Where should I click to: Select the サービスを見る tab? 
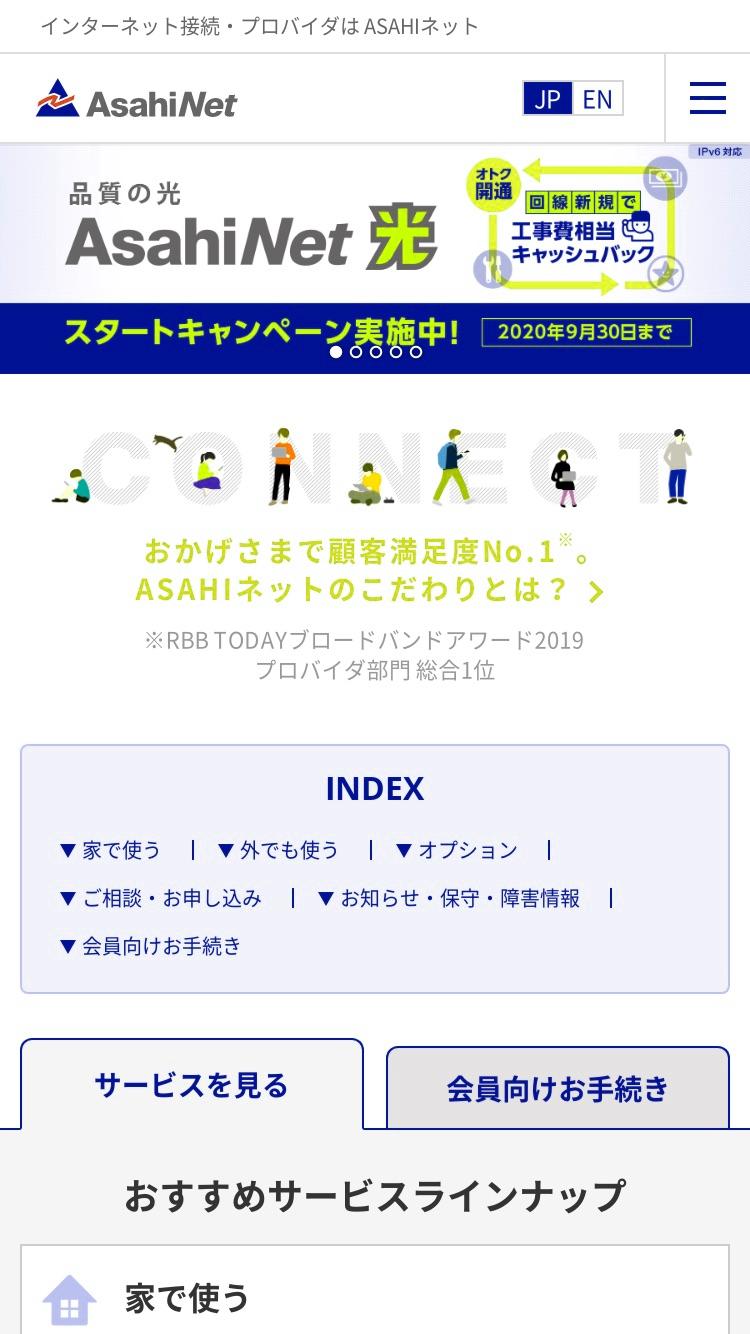pyautogui.click(x=192, y=1085)
